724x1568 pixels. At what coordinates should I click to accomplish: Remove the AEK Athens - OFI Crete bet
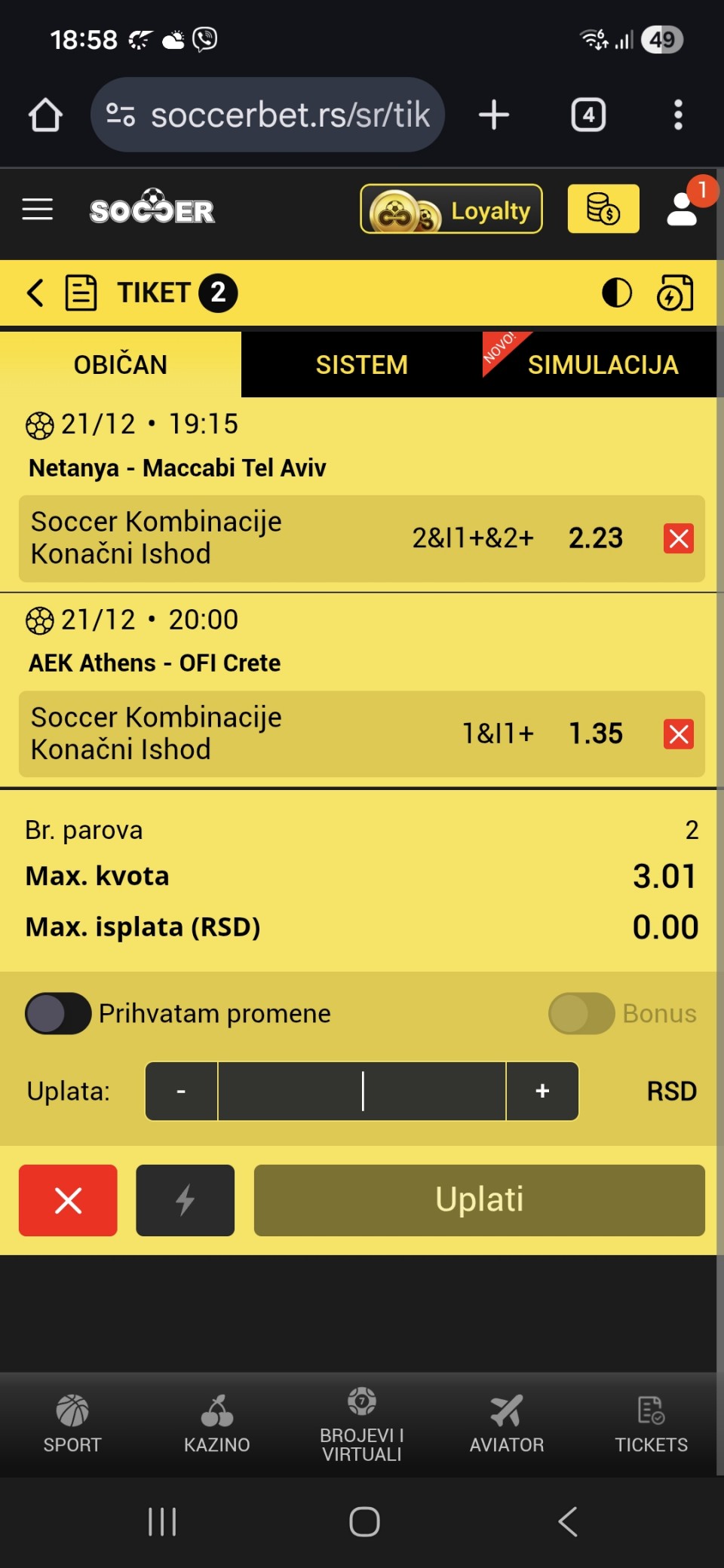678,733
